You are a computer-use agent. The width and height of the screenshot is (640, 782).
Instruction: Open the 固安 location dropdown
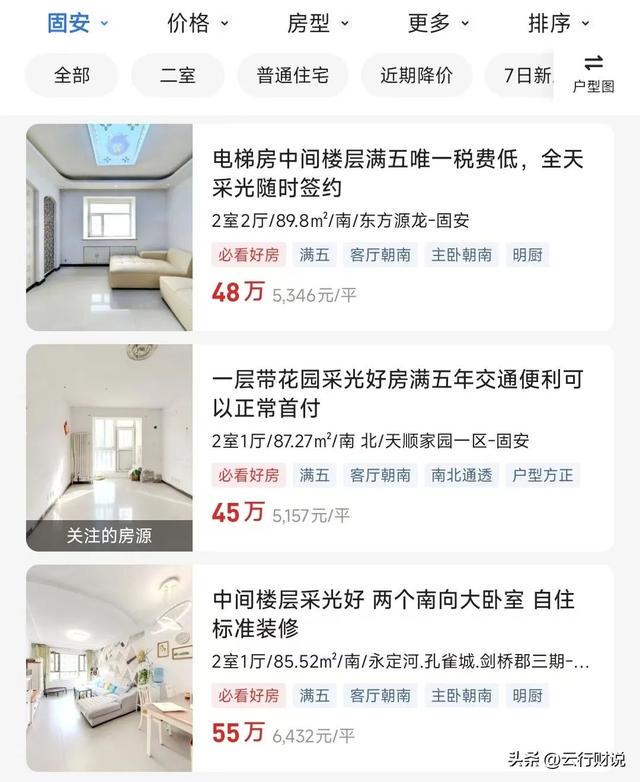pyautogui.click(x=78, y=22)
